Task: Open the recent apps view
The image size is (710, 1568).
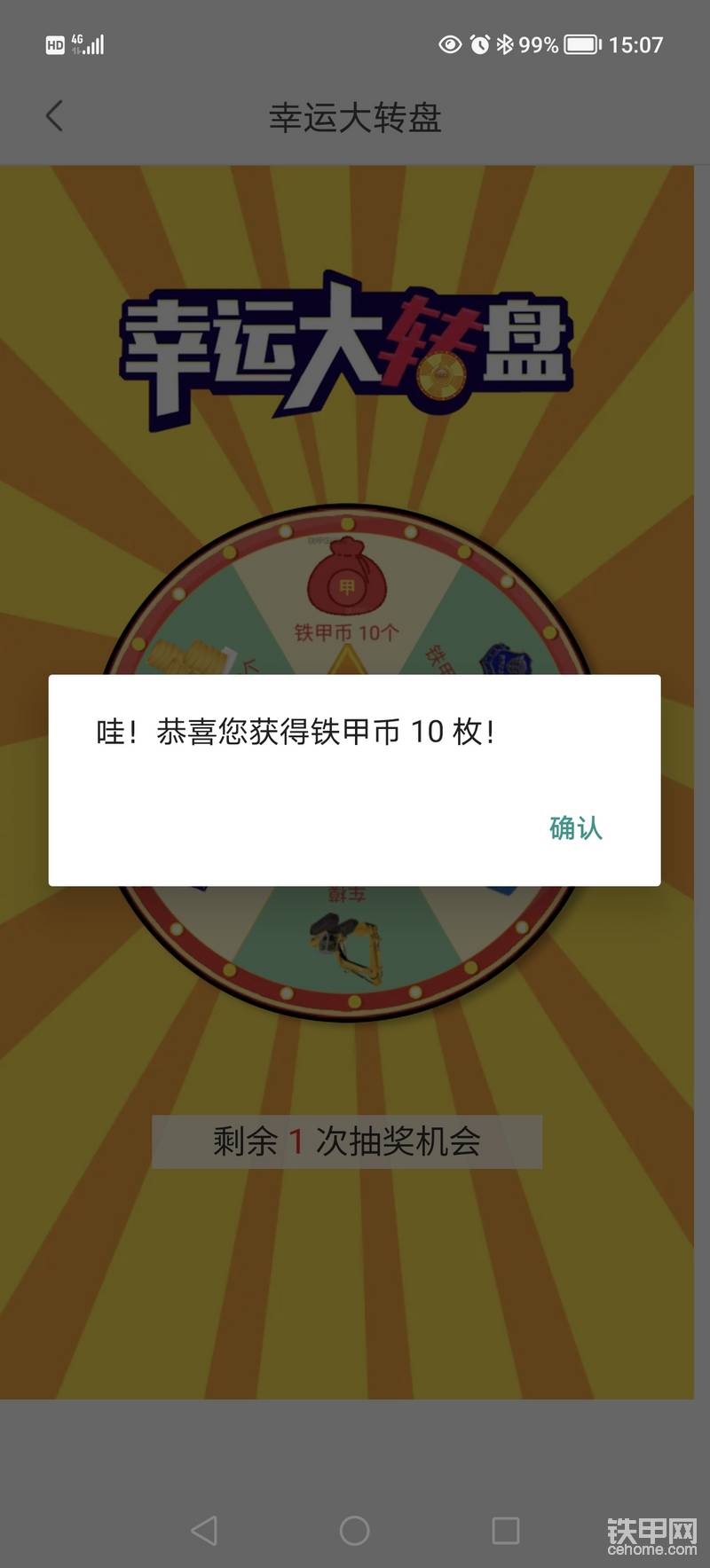Action: tap(505, 1530)
